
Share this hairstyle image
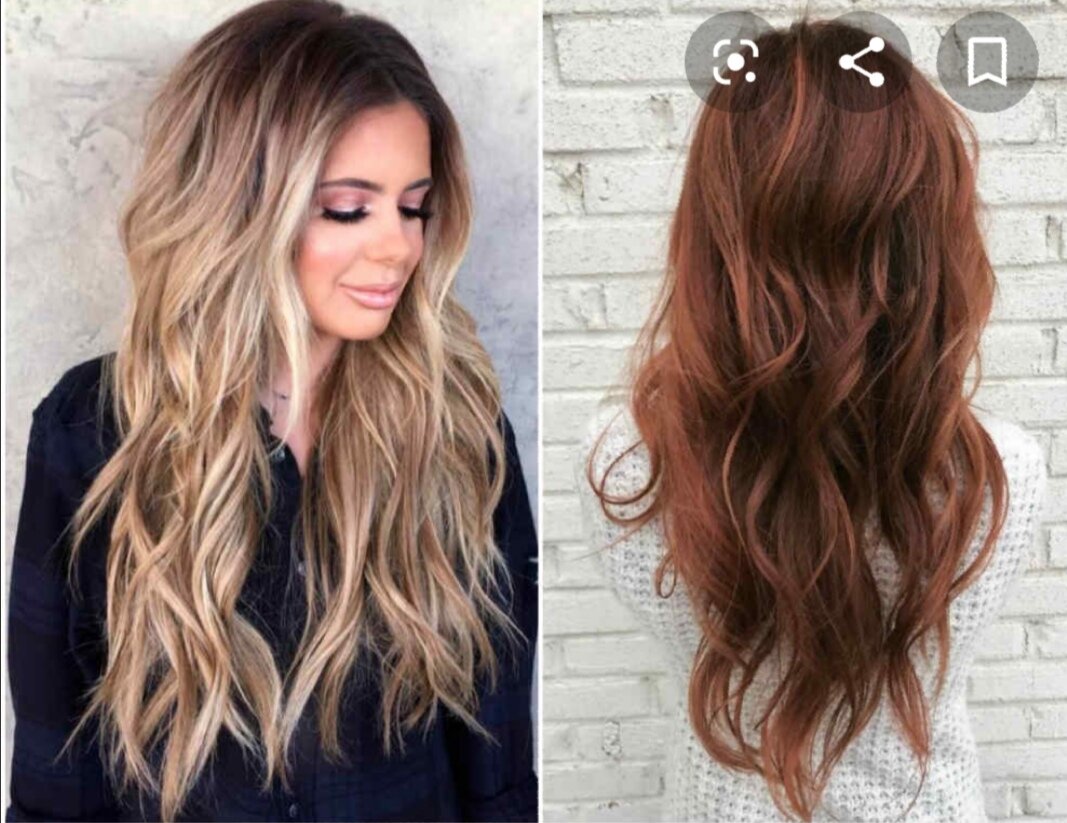(x=861, y=62)
